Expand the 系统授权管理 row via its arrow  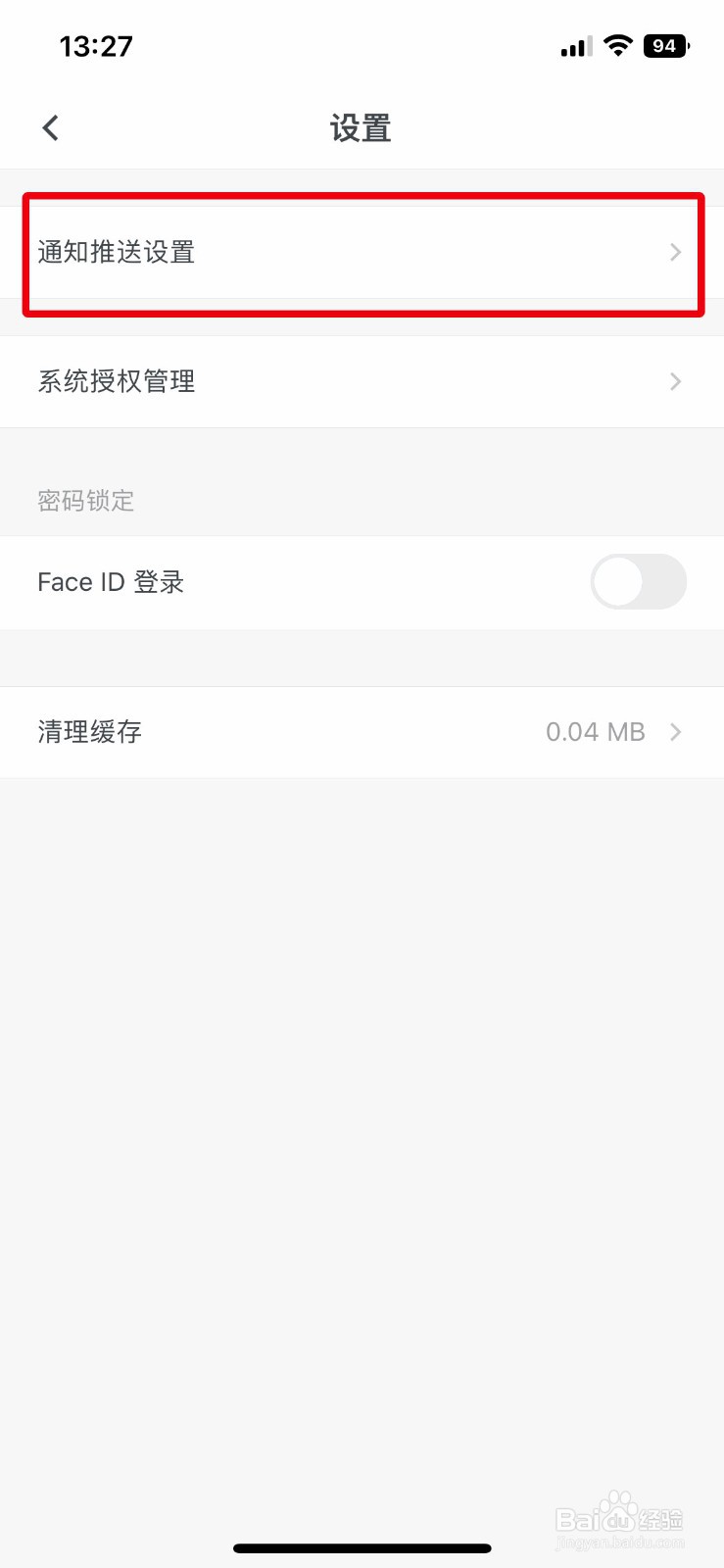point(674,381)
